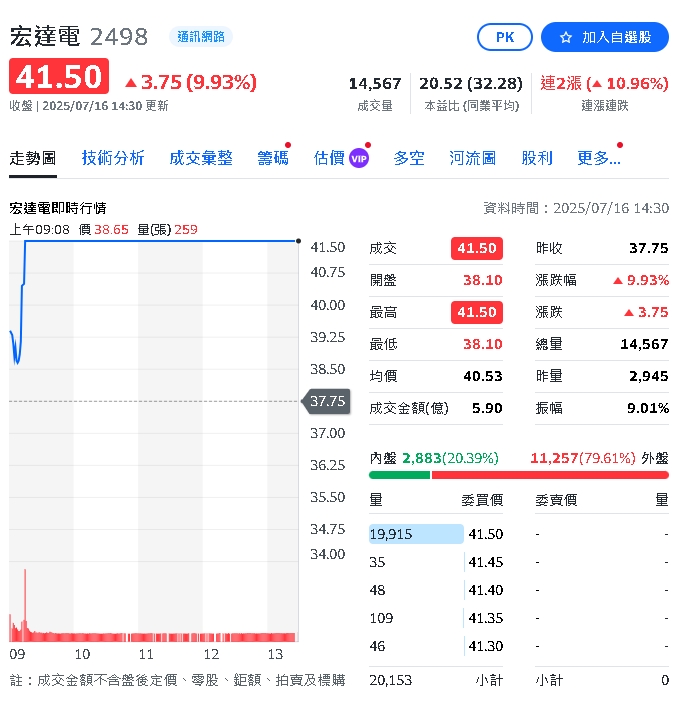Go to the 多空 tab
This screenshot has height=706, width=685.
[x=409, y=158]
